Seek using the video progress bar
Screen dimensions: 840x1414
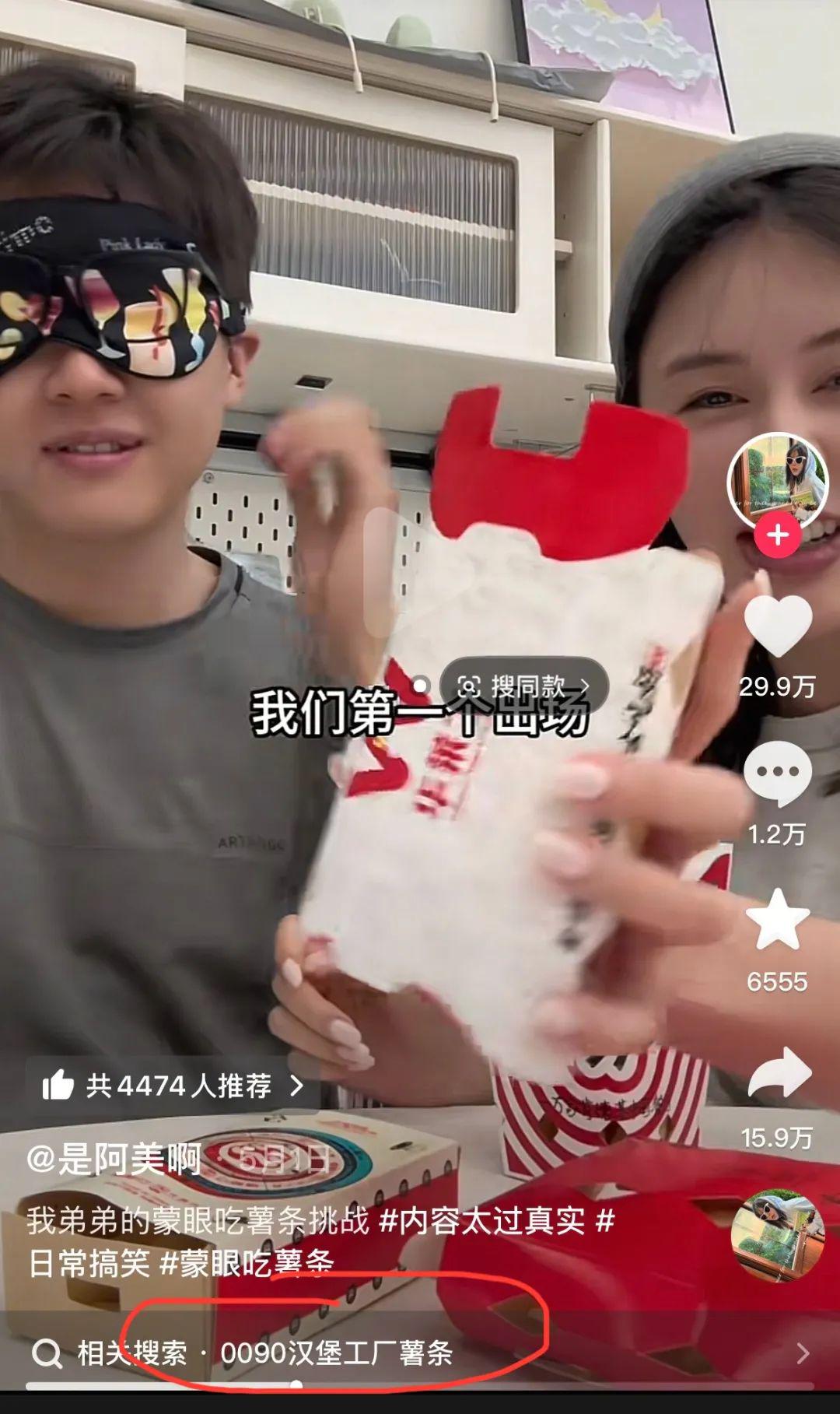296,1384
